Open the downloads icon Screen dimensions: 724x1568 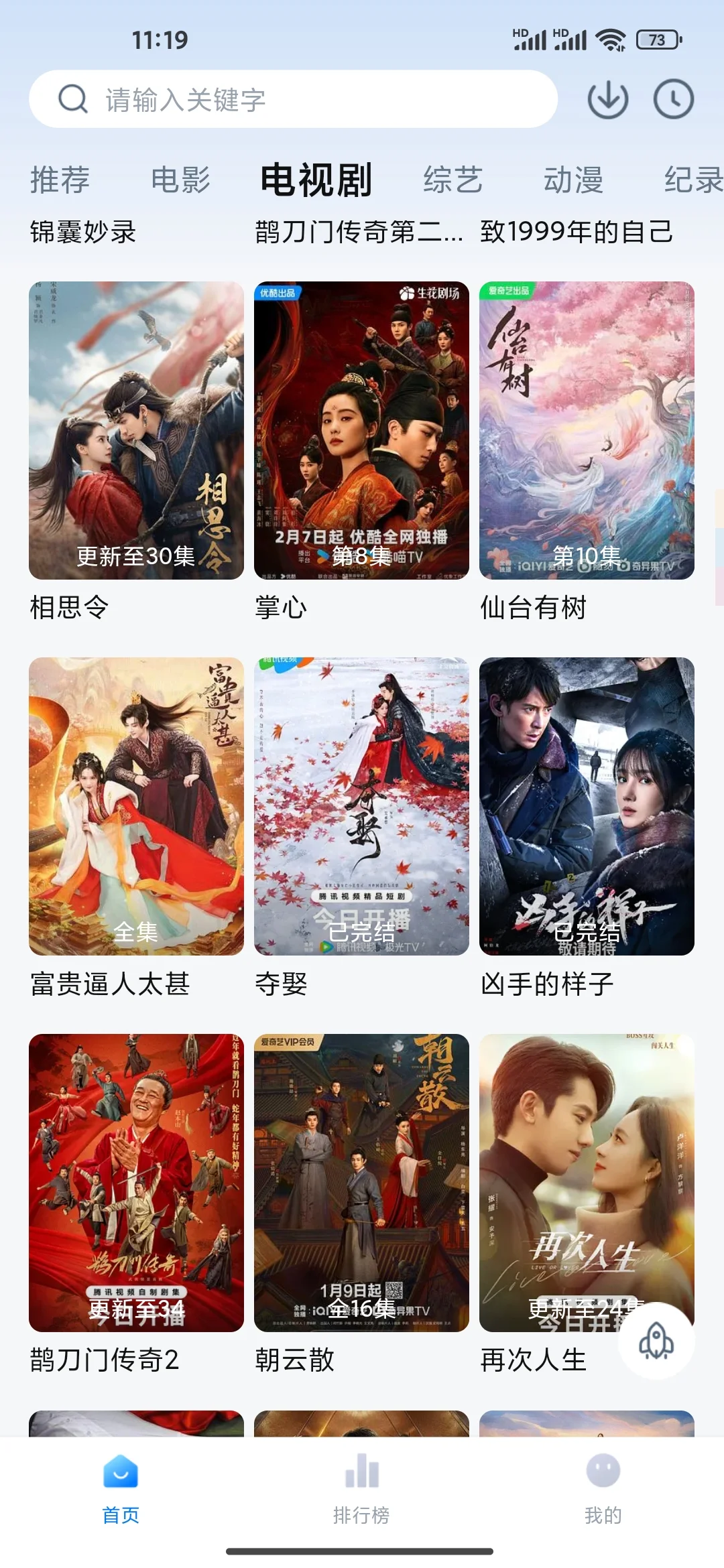point(607,99)
